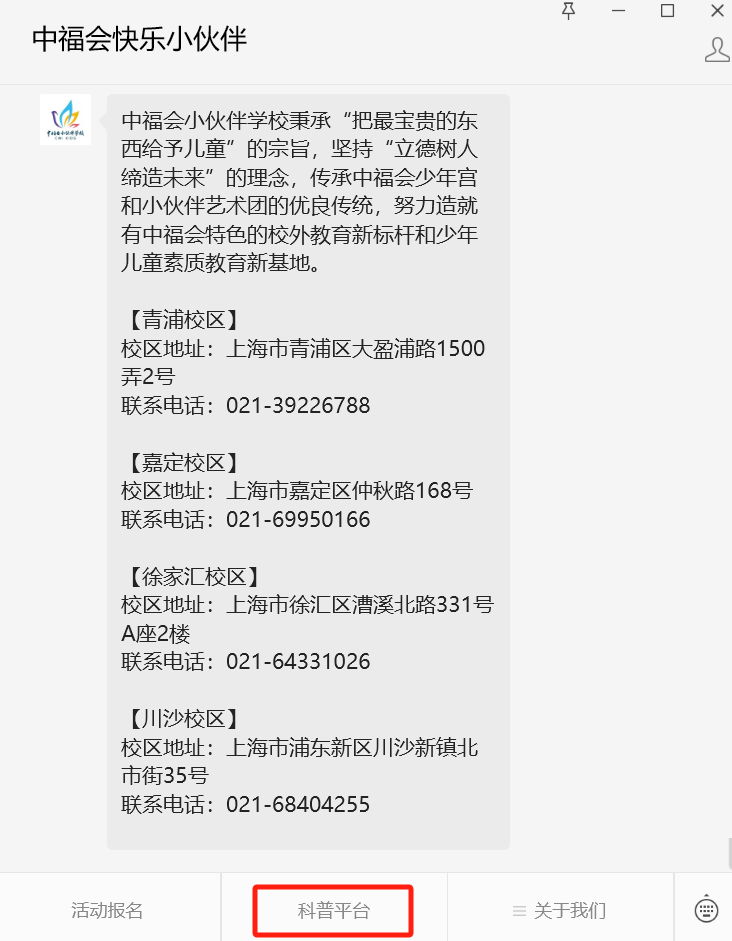Click phone number 021-69950166
Image resolution: width=732 pixels, height=941 pixels.
click(x=297, y=519)
